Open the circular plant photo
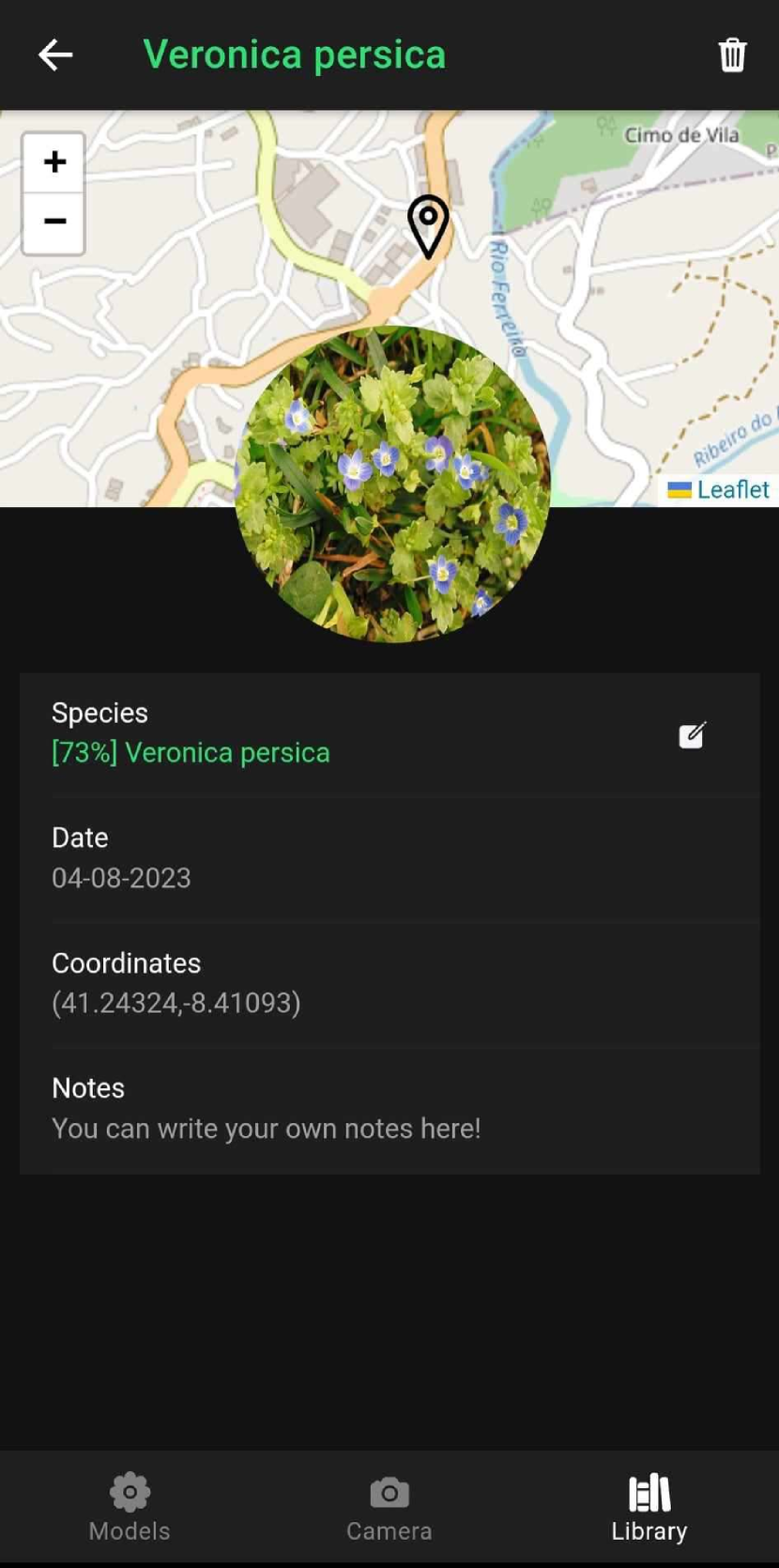This screenshot has height=1568, width=779. pos(392,484)
